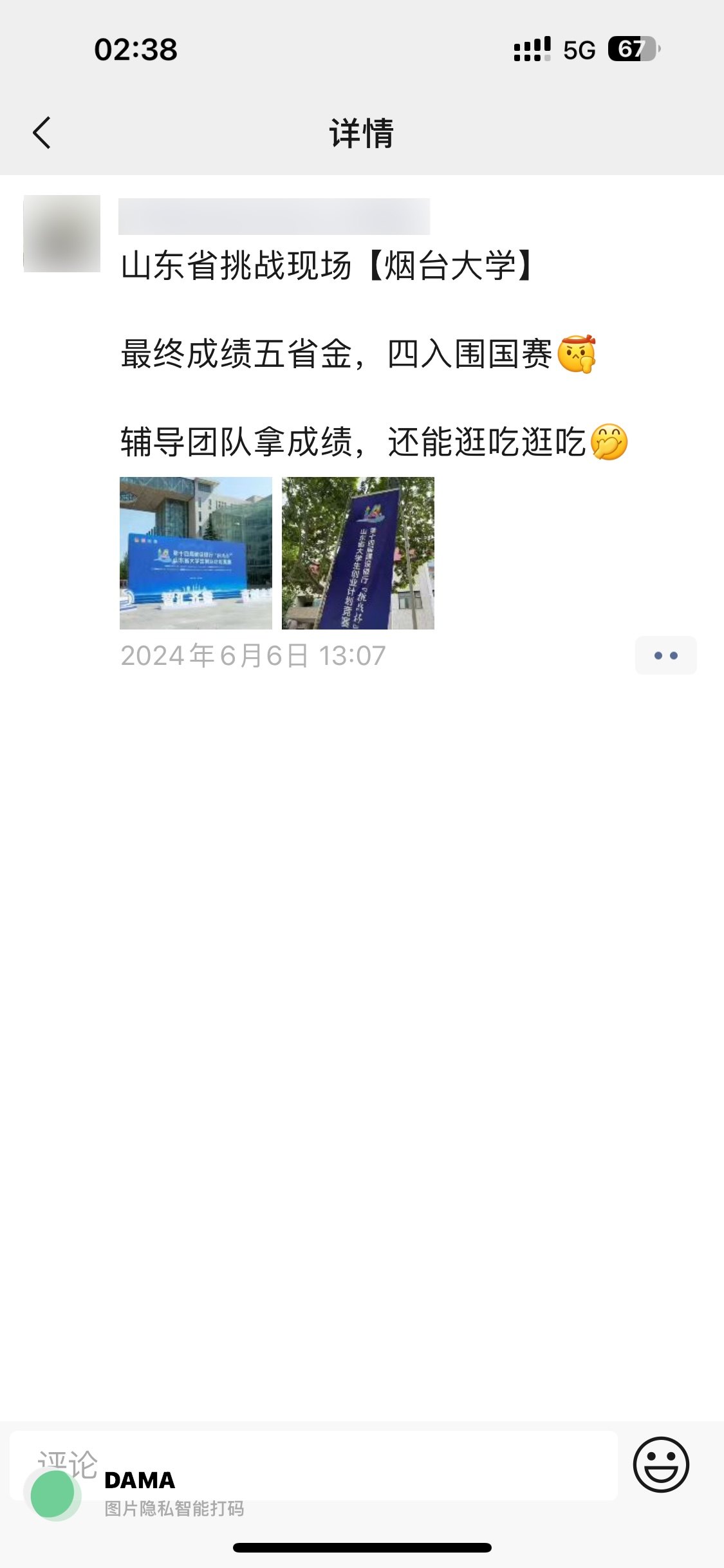Tap the status bar time 02:38
Image resolution: width=724 pixels, height=1568 pixels.
click(x=135, y=48)
